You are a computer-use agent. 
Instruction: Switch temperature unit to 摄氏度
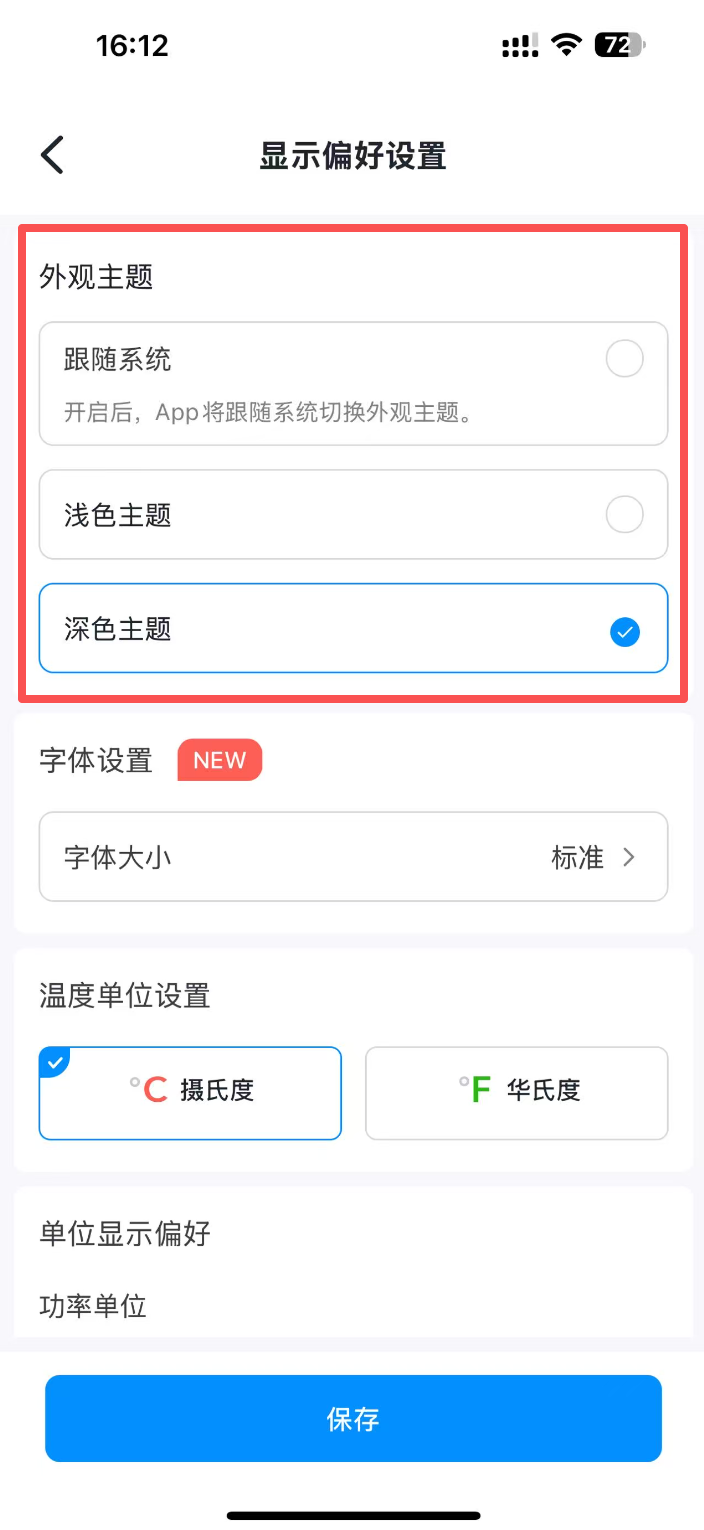[x=190, y=1092]
